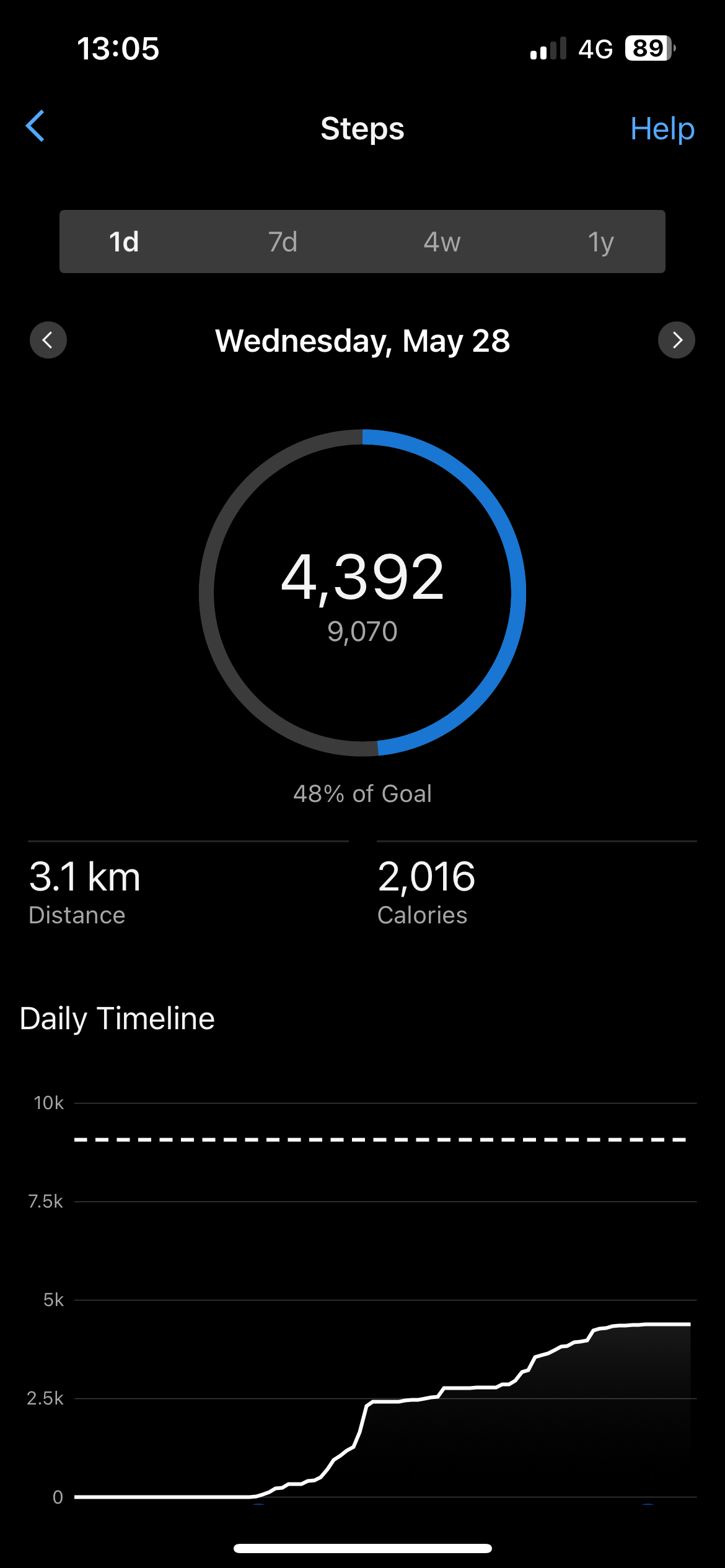The height and width of the screenshot is (1568, 725).
Task: Go back using the top-left arrow
Action: [35, 126]
